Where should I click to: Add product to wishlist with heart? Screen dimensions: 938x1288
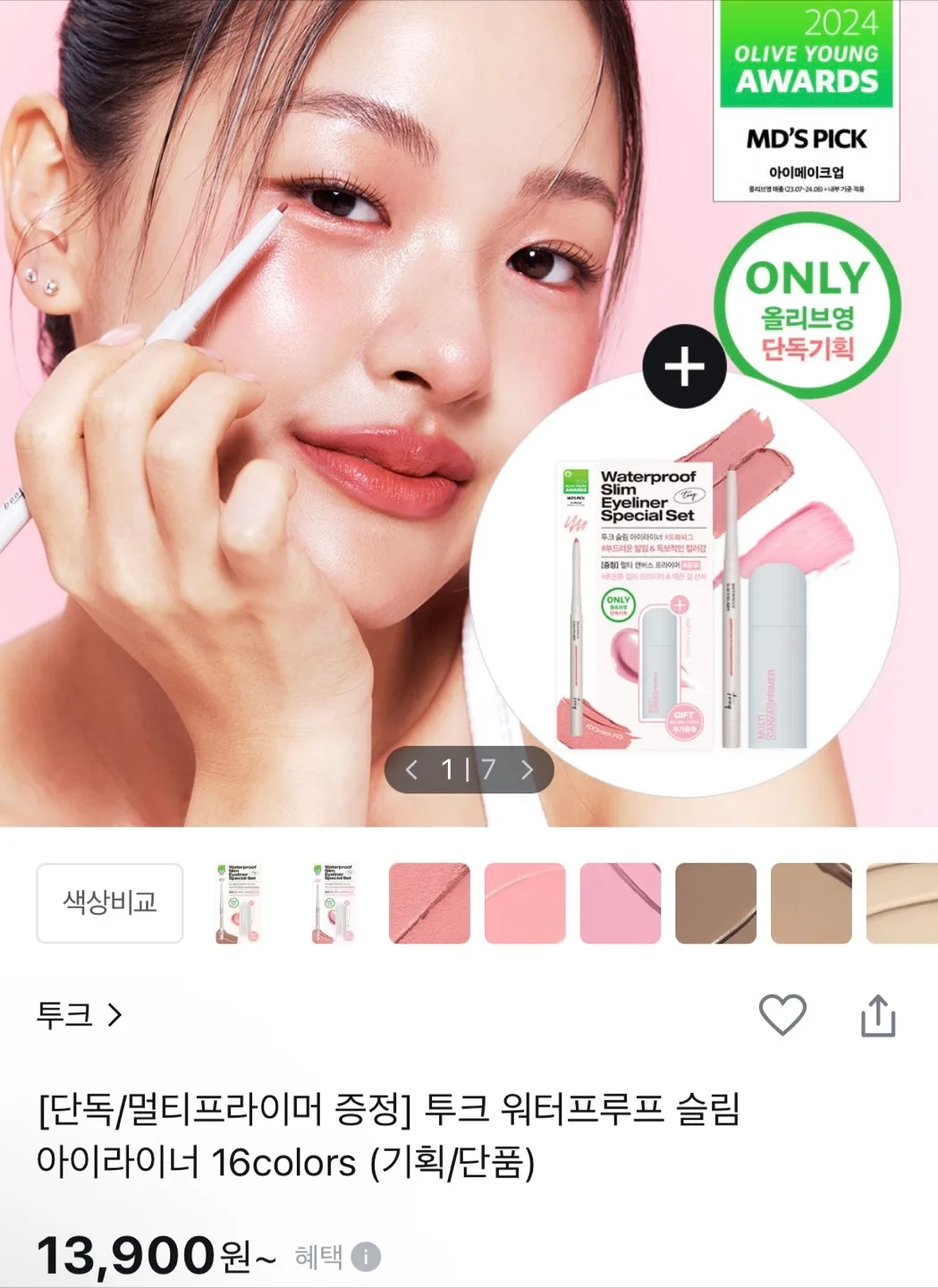(x=782, y=1014)
